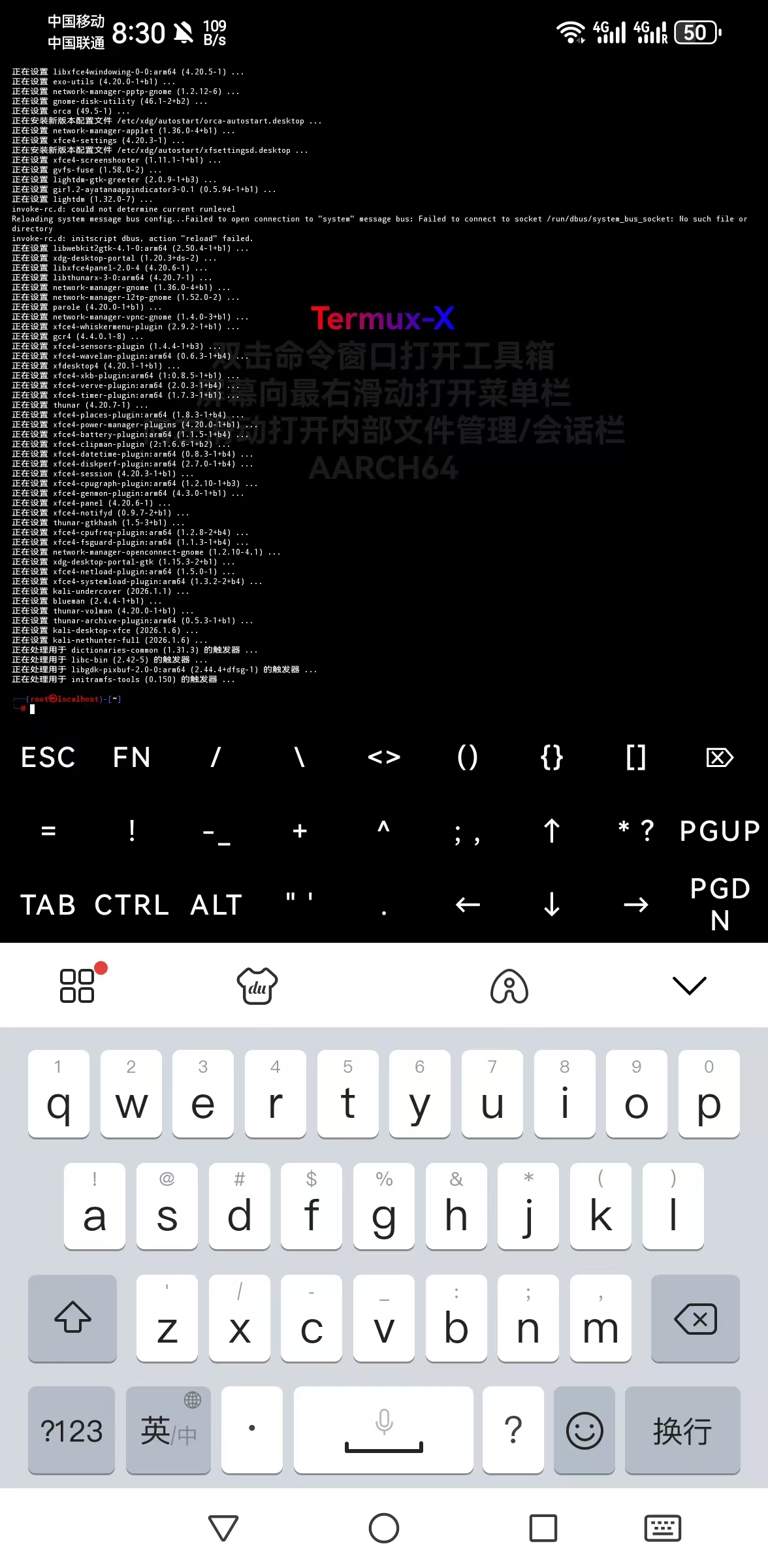Switch the keyboard to ?123 symbols

point(72,1431)
